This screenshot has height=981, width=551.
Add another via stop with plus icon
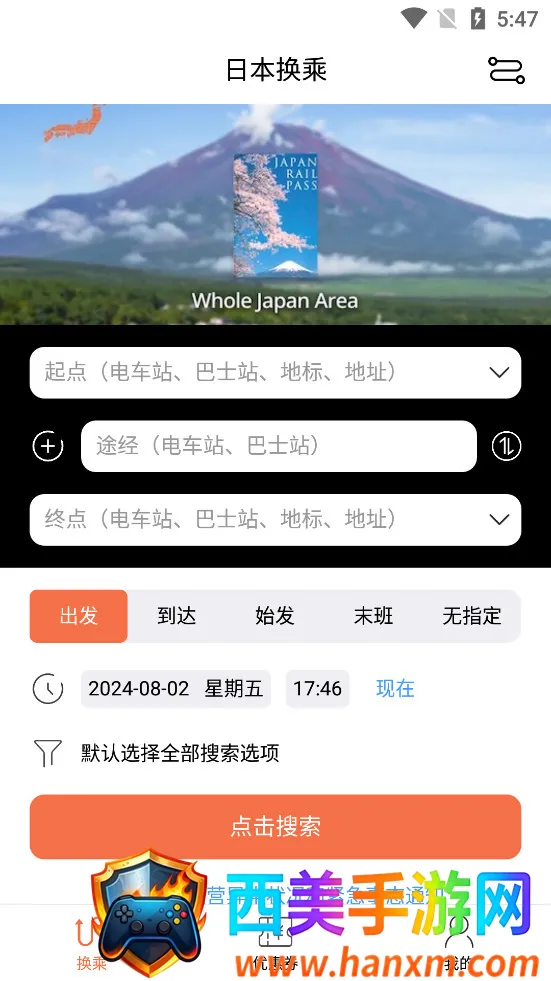(48, 446)
